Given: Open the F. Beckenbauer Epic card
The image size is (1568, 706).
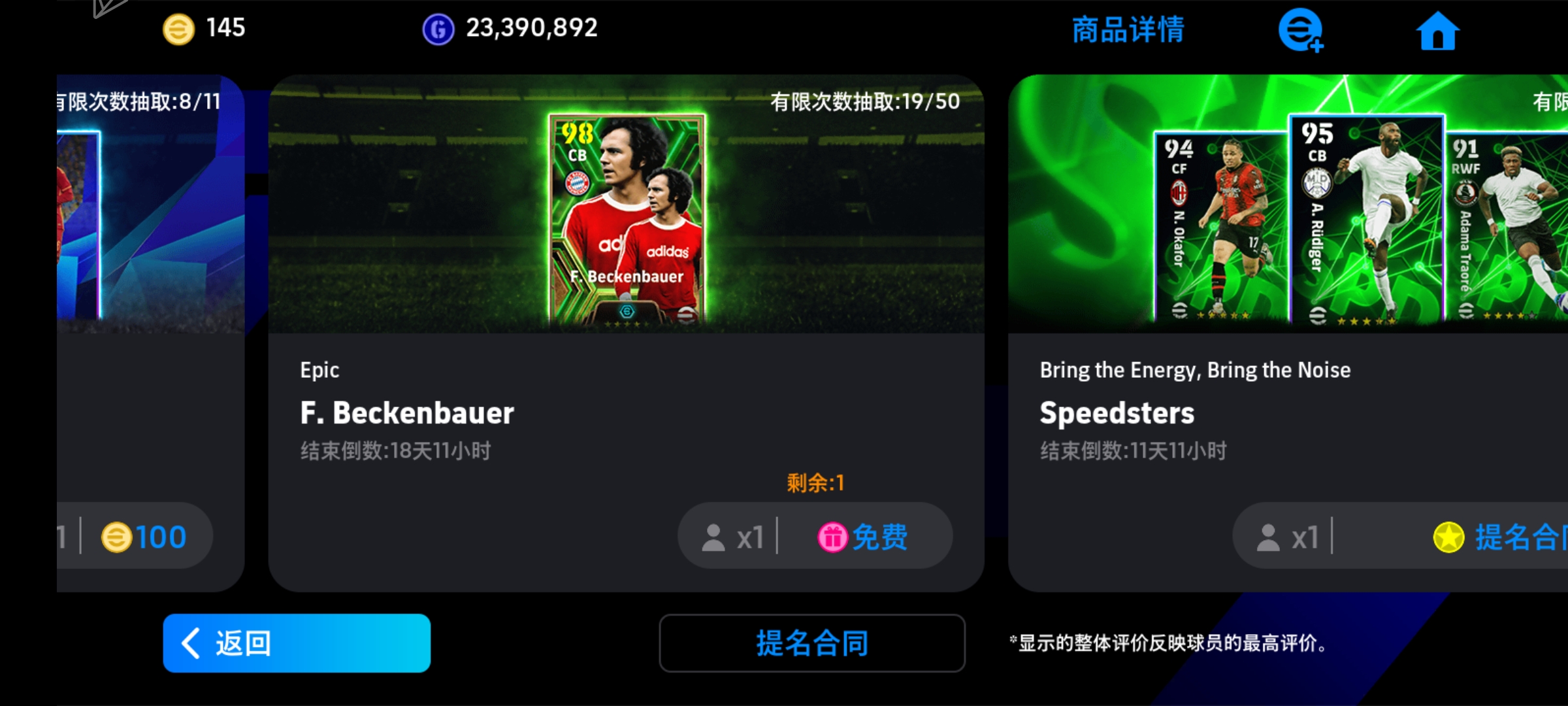Looking at the screenshot, I should tap(626, 222).
